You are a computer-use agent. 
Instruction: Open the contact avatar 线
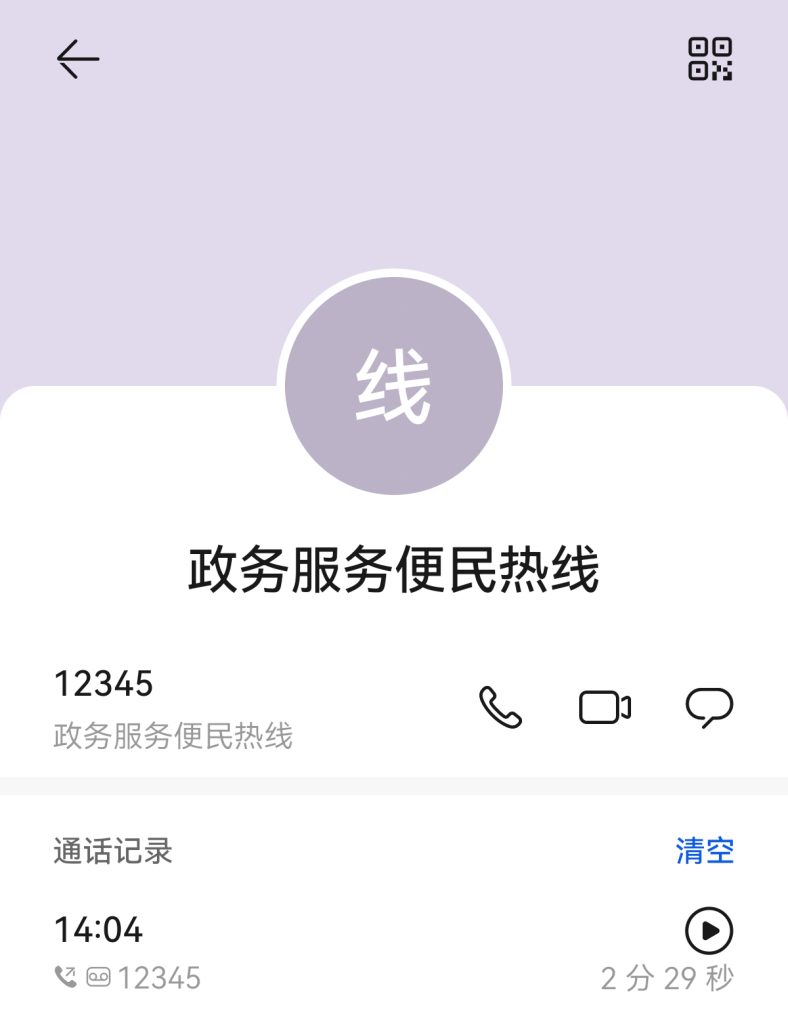coord(394,386)
